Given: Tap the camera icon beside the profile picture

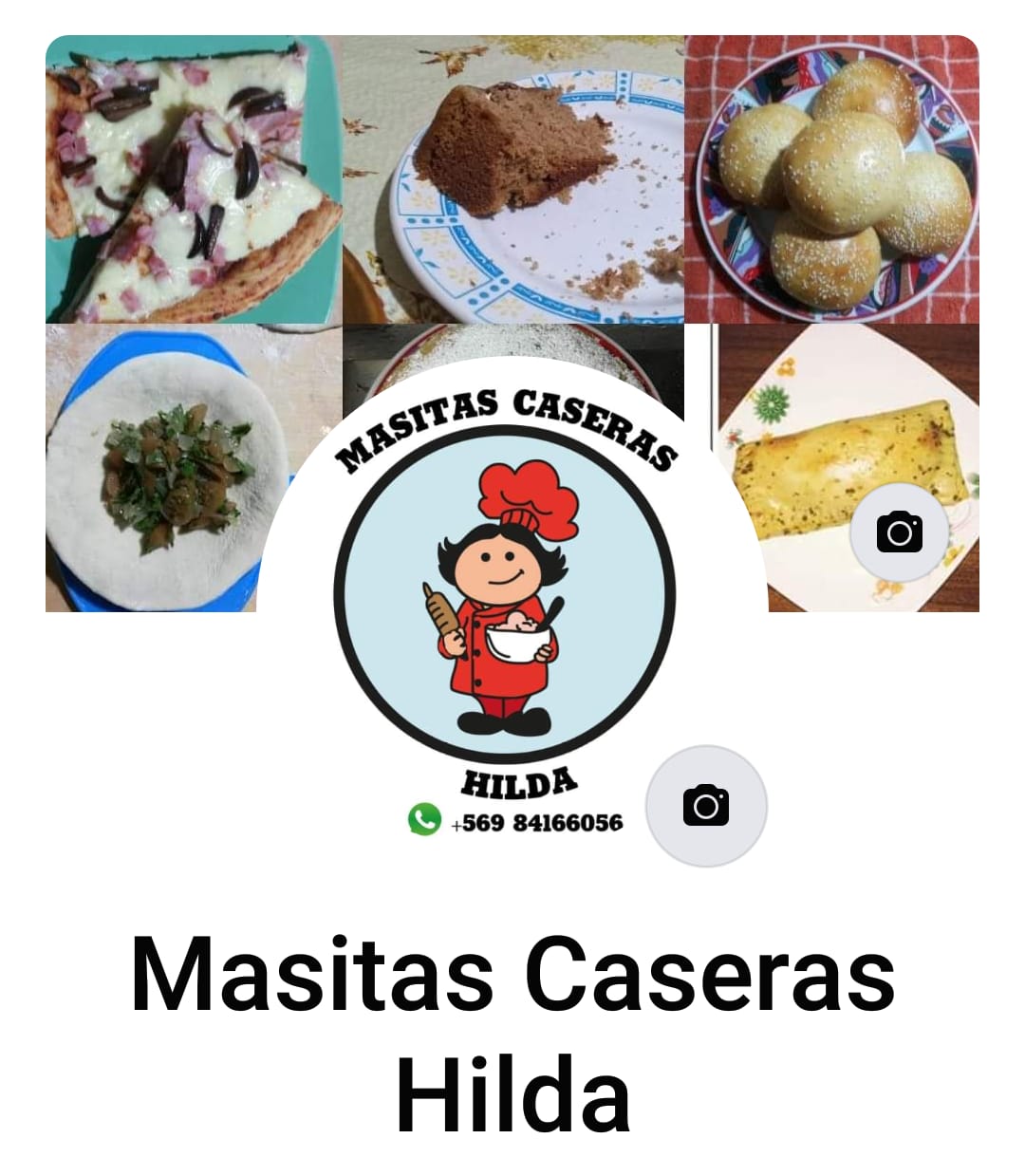Looking at the screenshot, I should coord(706,806).
